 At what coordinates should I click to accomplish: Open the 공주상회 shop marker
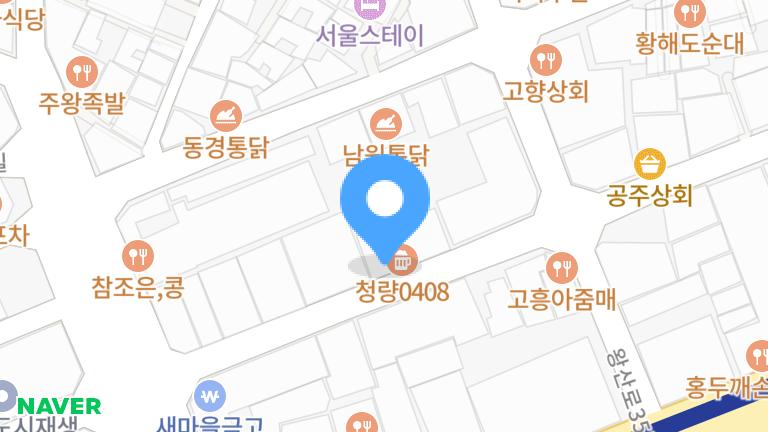[x=650, y=162]
